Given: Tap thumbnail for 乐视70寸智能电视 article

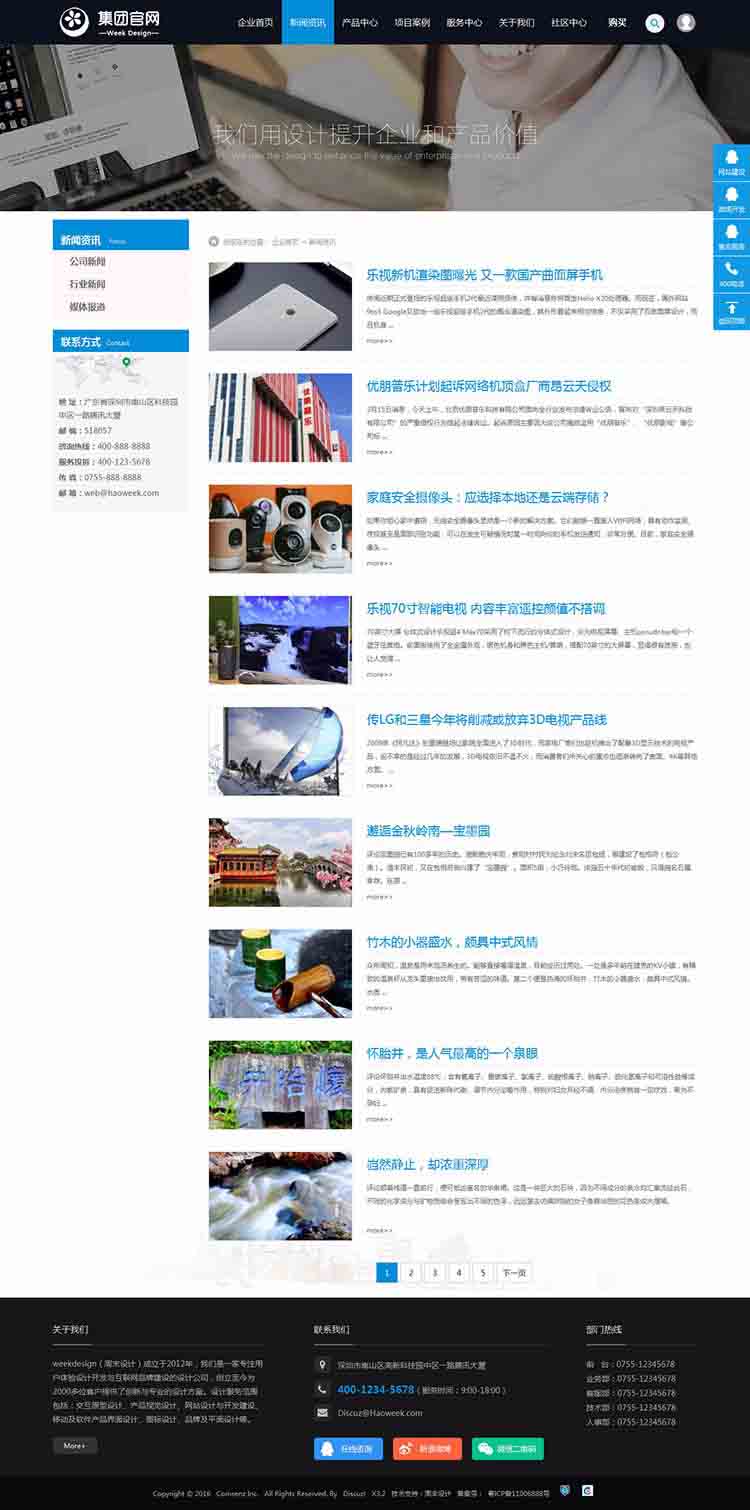Looking at the screenshot, I should pos(280,640).
